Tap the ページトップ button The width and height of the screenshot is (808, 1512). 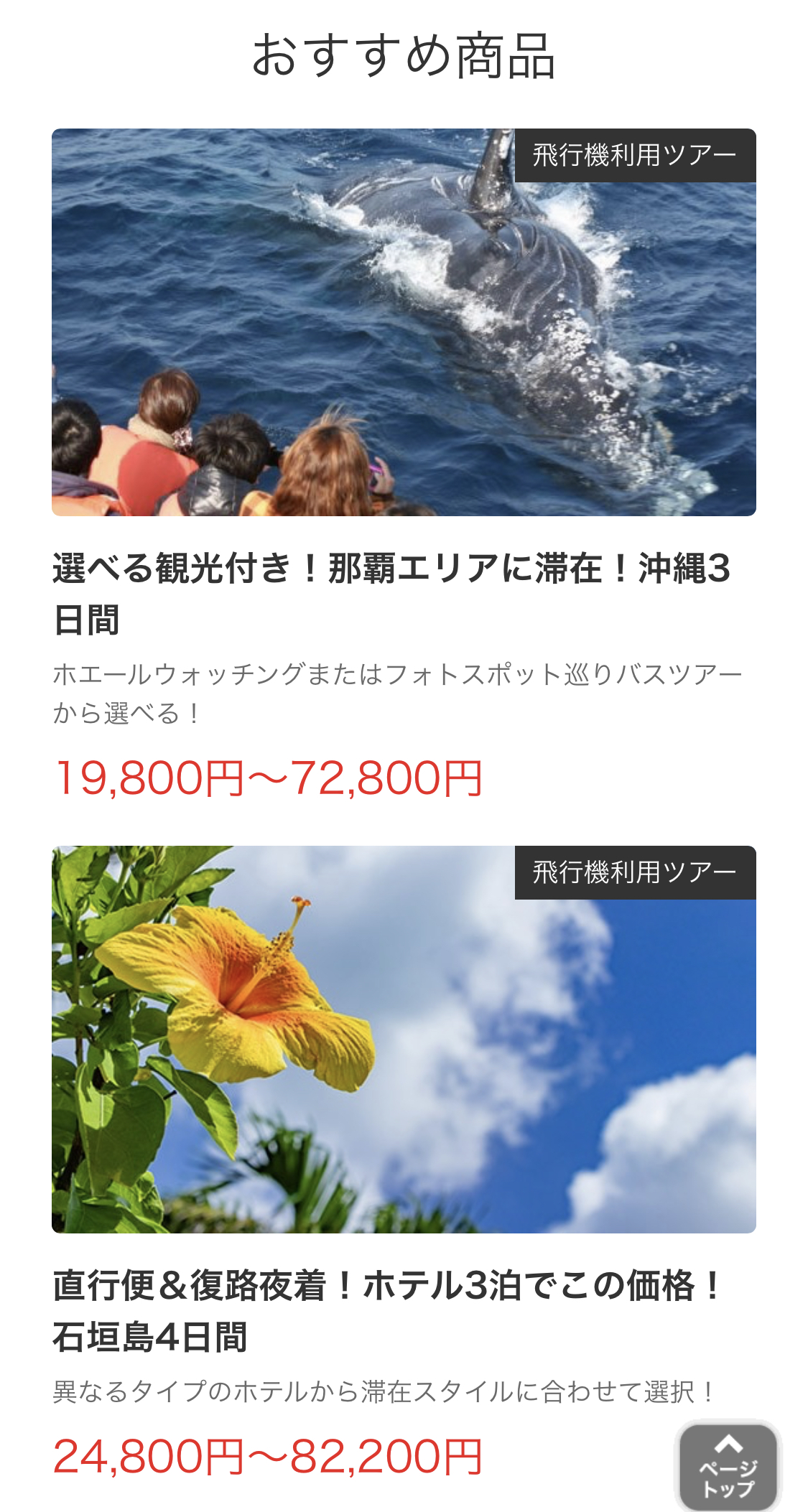click(x=728, y=1466)
